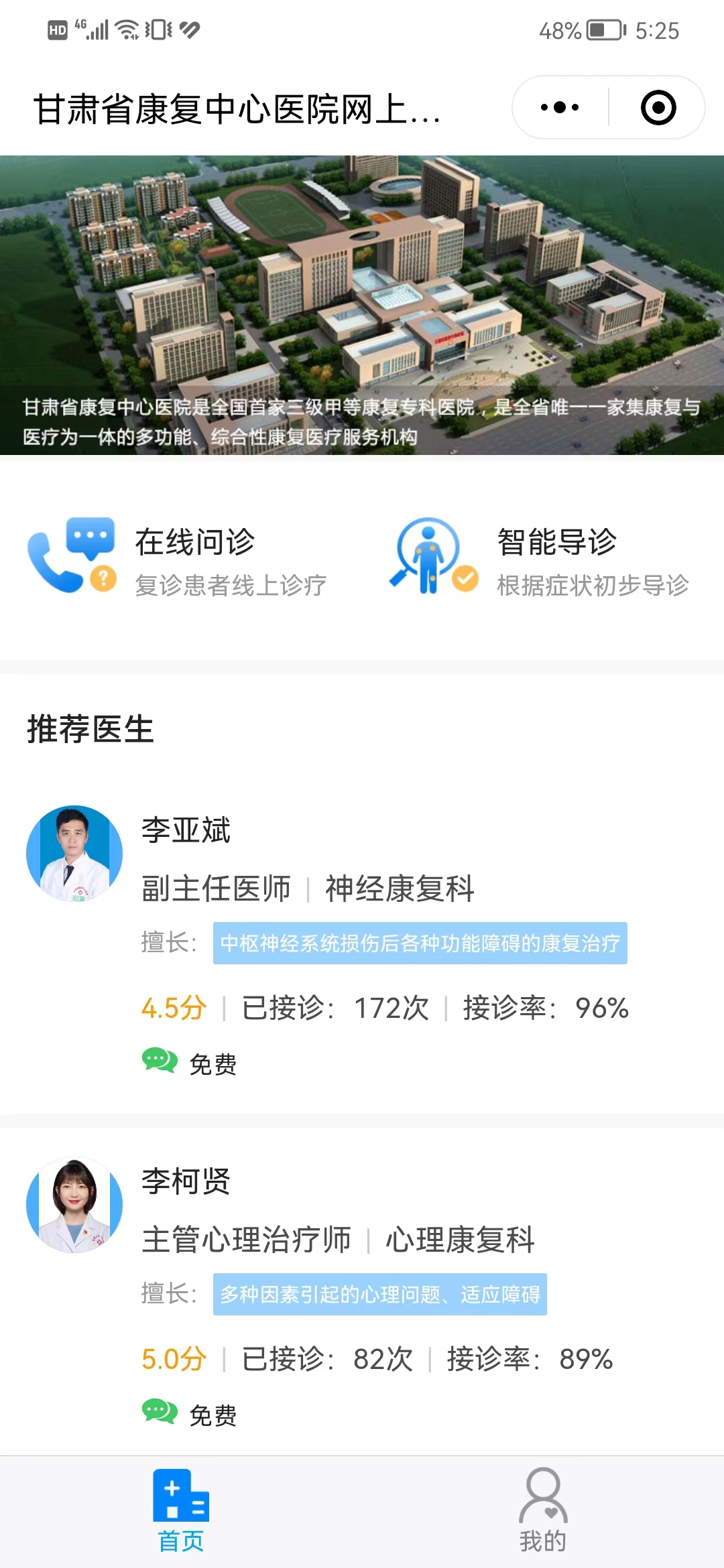This screenshot has width=724, height=1568.
Task: Open the hospital banner image
Action: pyautogui.click(x=362, y=305)
